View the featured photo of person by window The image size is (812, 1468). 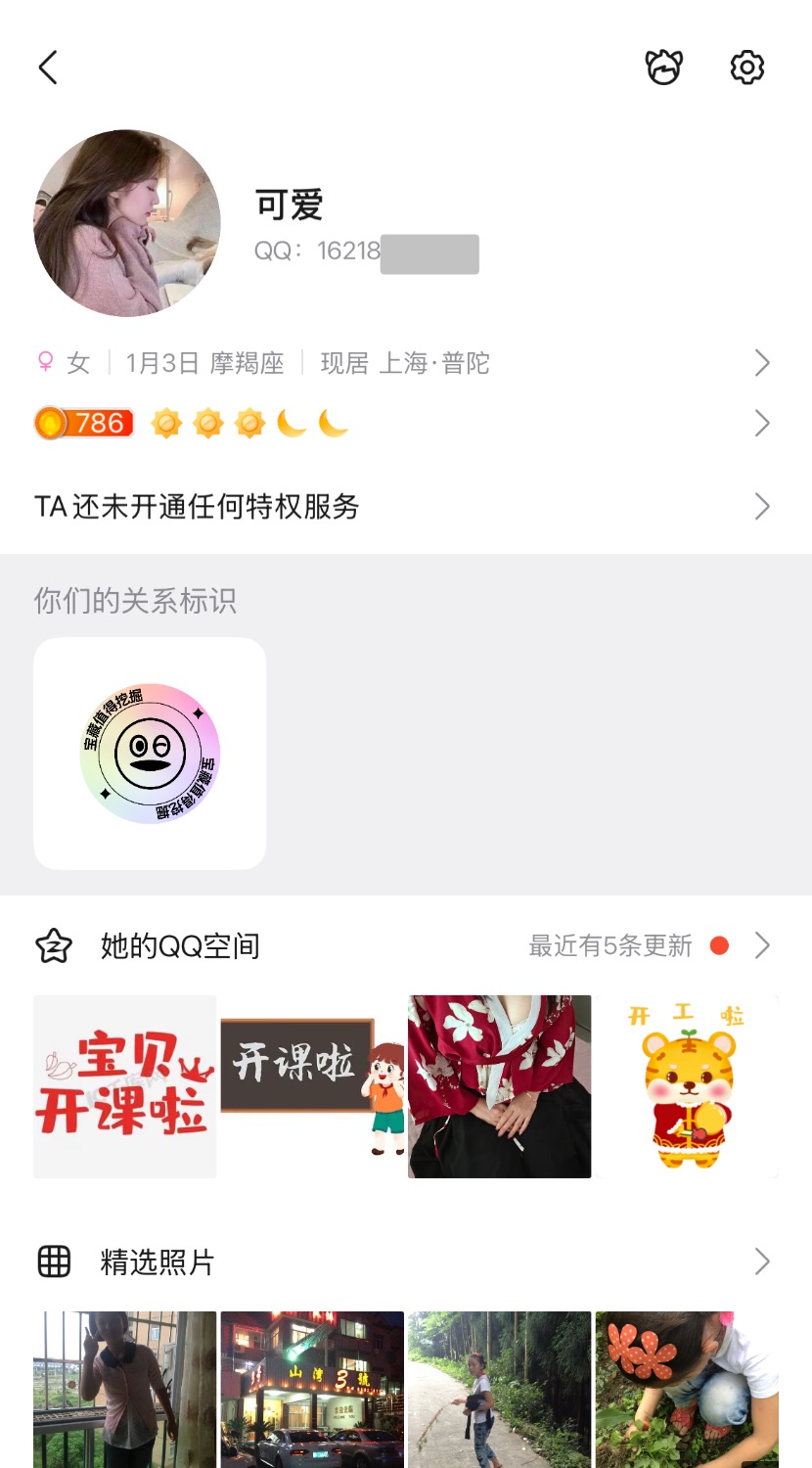pos(125,1390)
